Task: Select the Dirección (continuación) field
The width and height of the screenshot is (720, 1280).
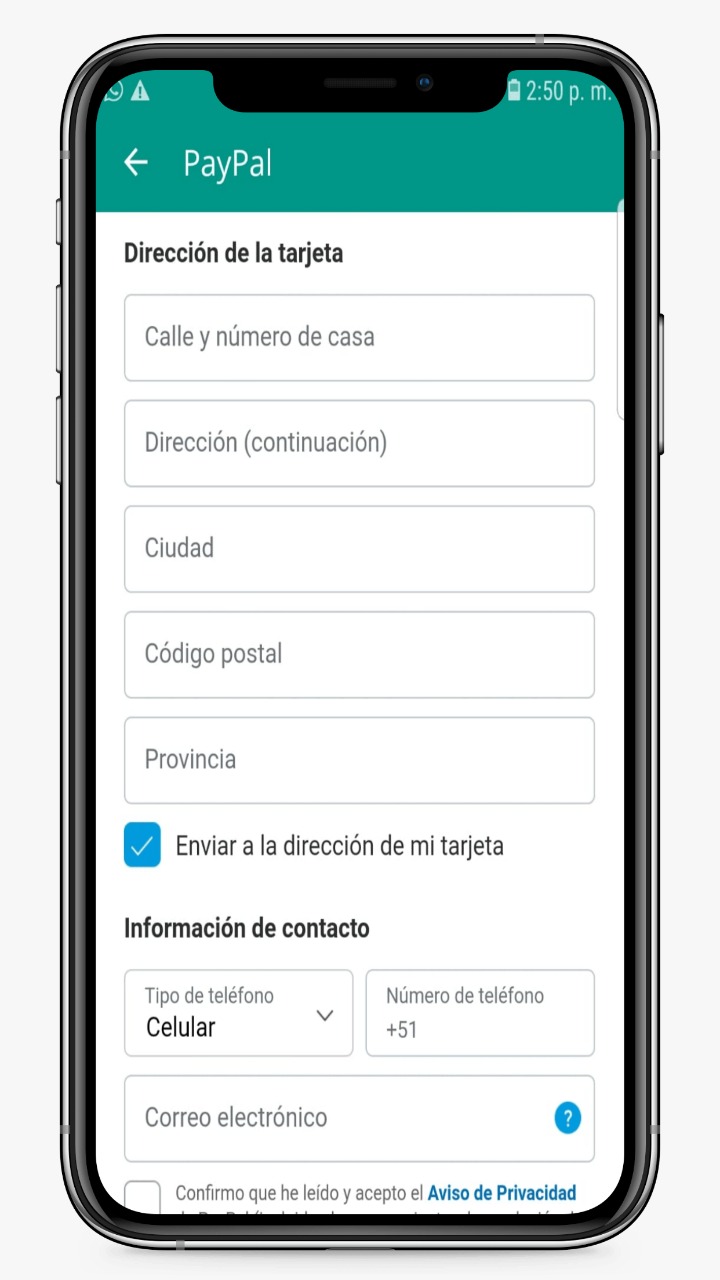Action: (x=359, y=443)
